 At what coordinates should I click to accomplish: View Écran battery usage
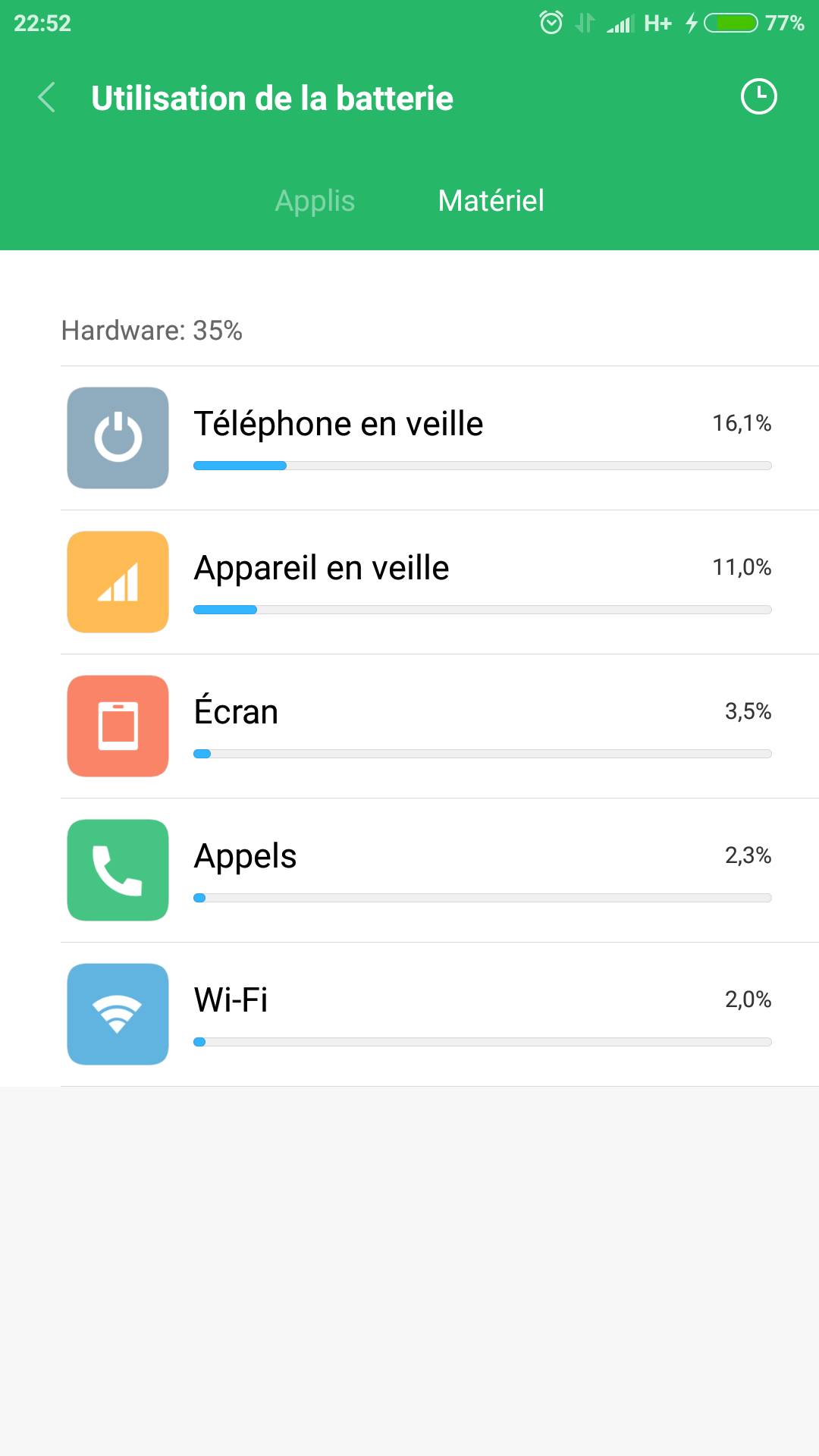coord(440,726)
